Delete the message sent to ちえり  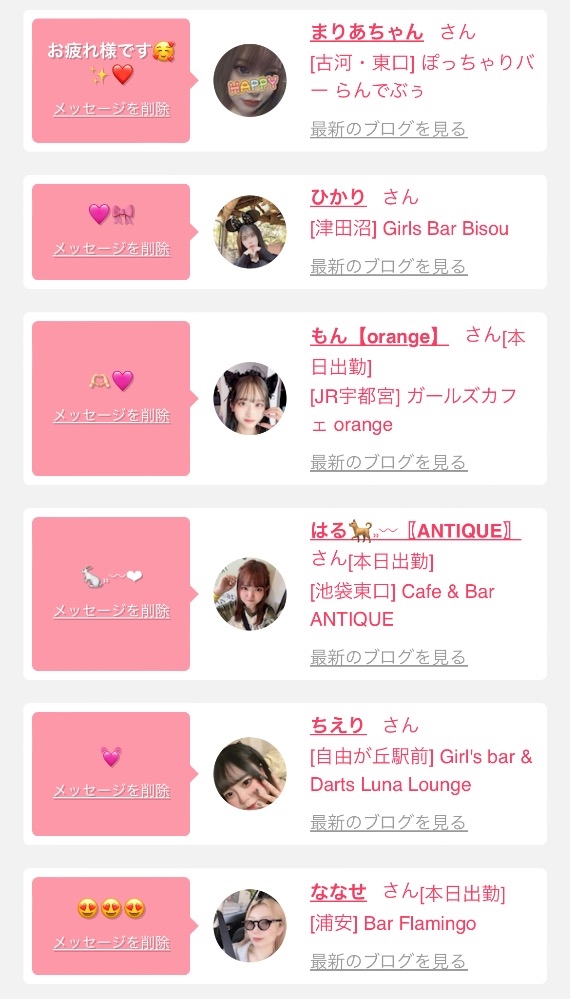111,791
